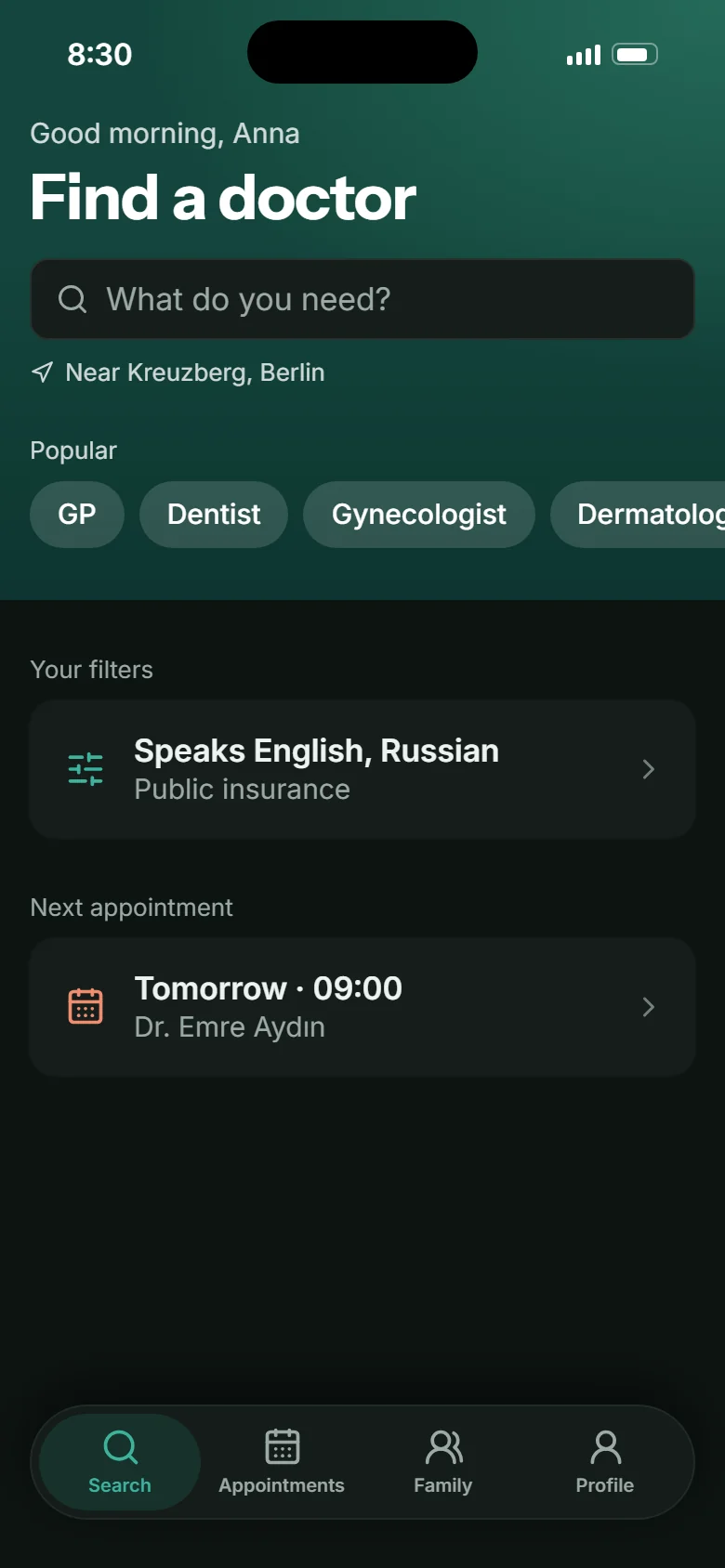Screen dimensions: 725x1568
Task: Switch to the Search tab
Action: coord(120,1462)
